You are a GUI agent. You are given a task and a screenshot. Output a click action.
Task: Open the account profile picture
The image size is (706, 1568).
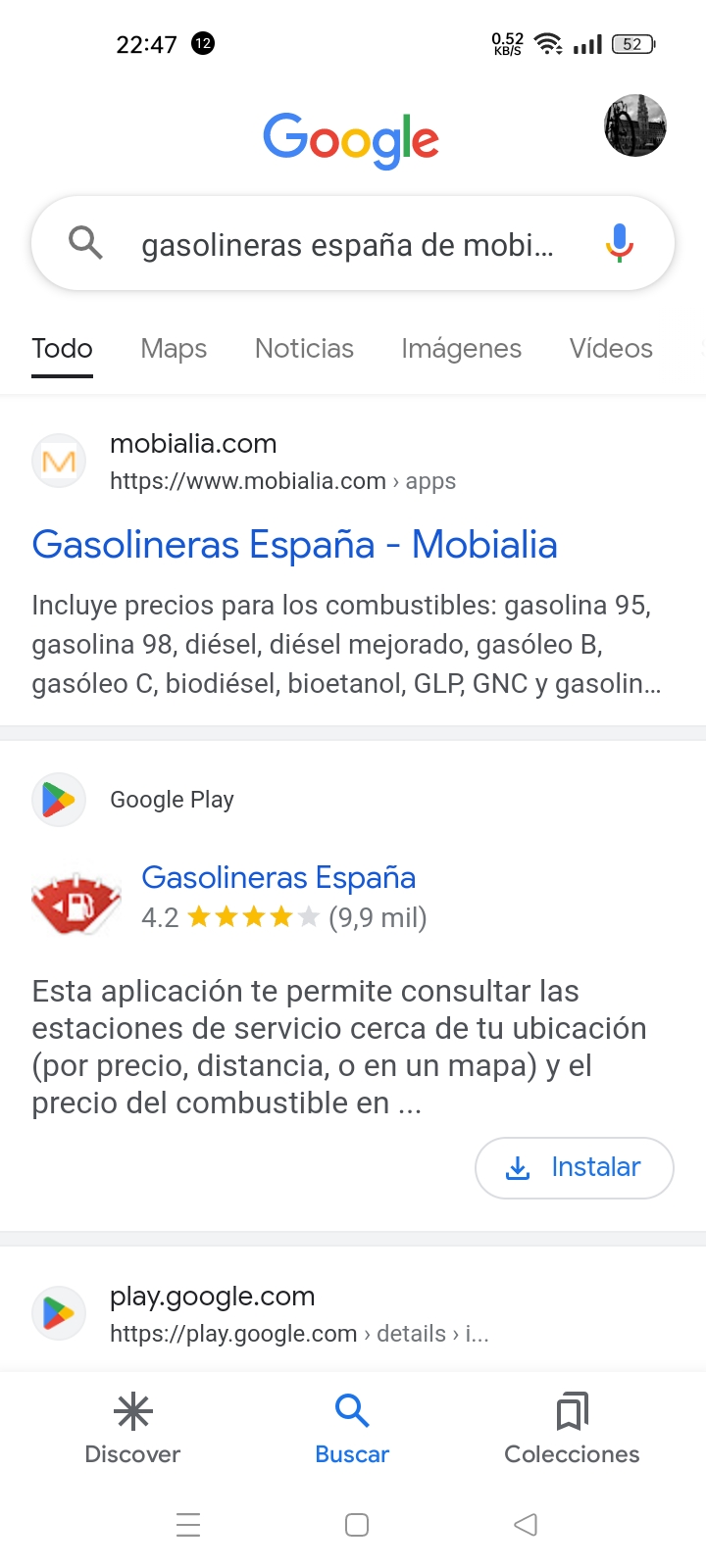[635, 125]
